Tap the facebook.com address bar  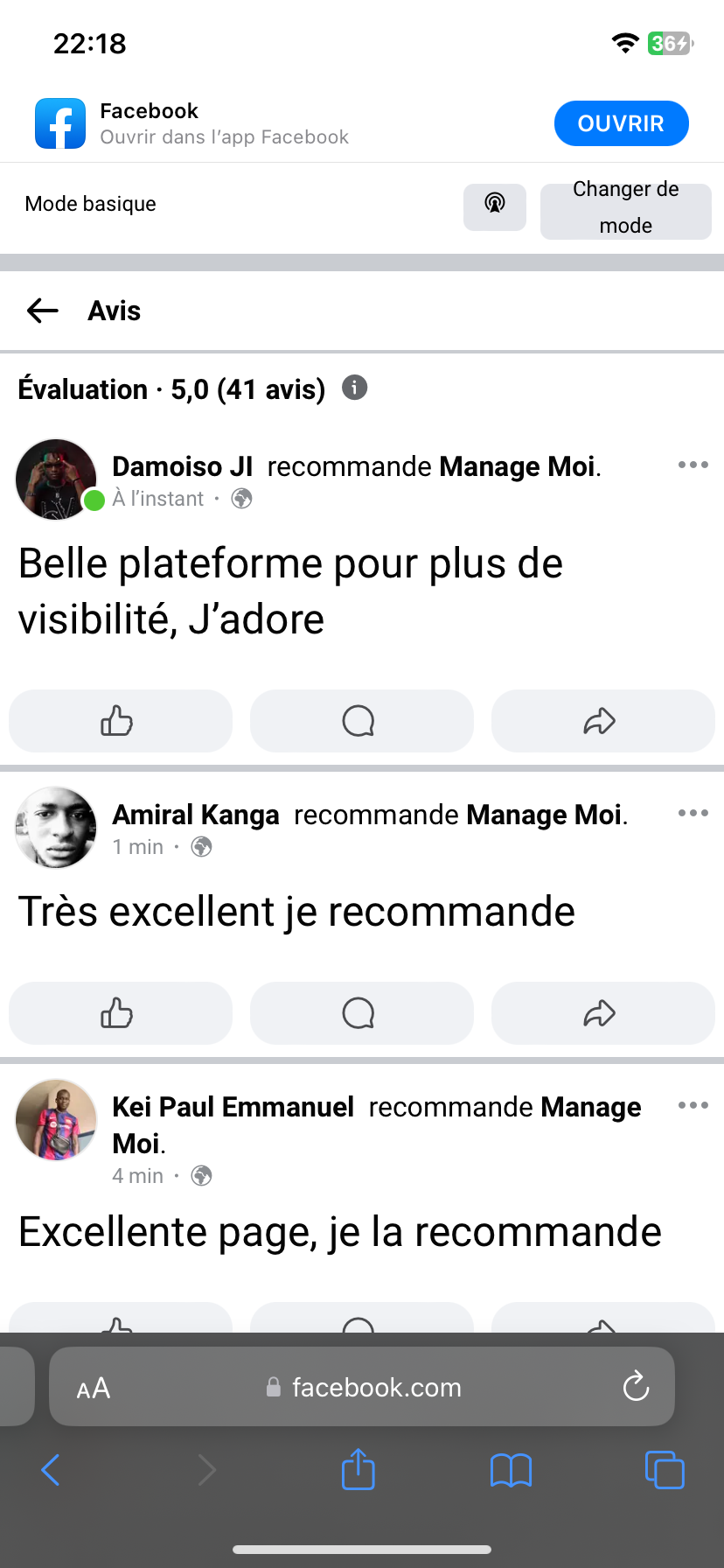coord(376,1388)
